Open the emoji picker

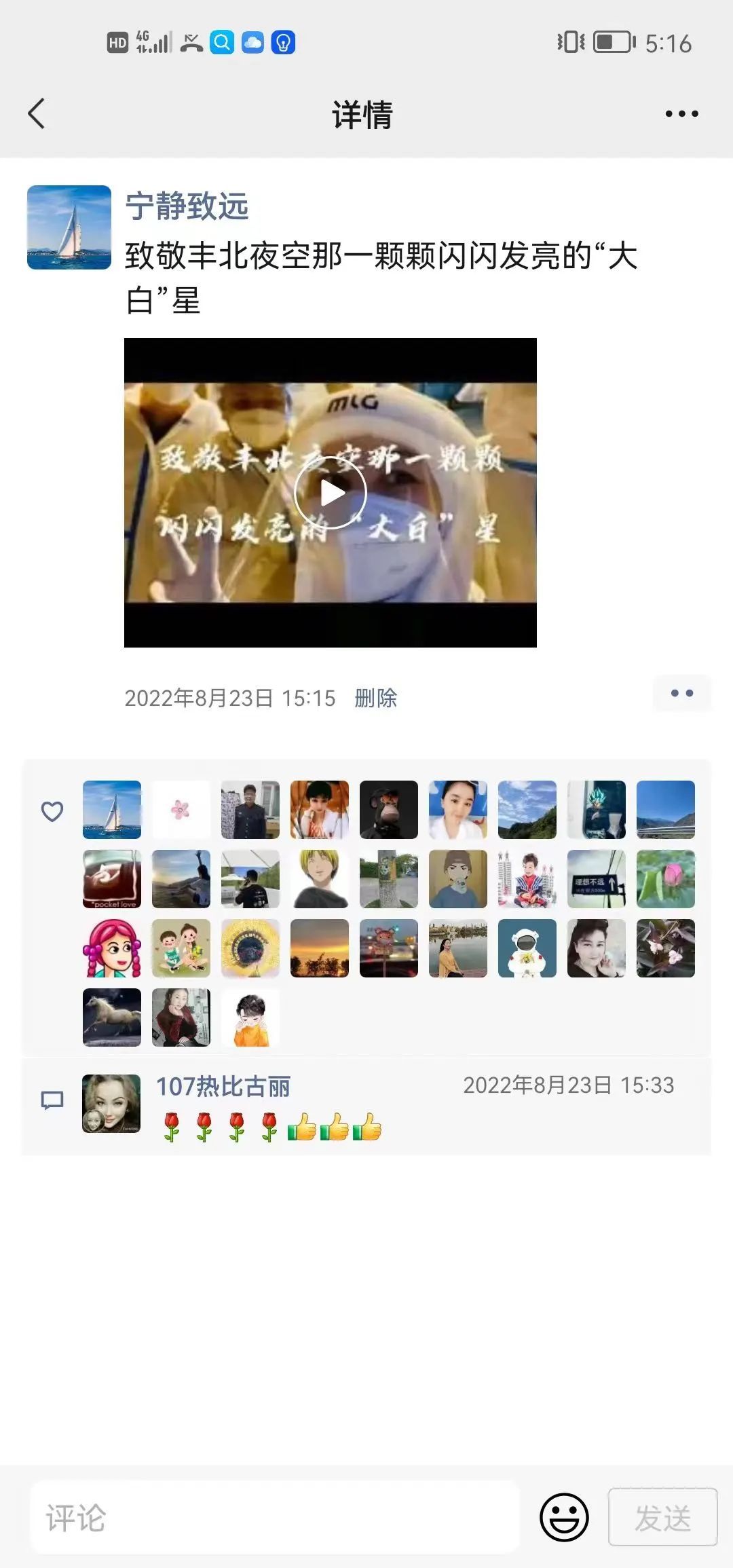tap(564, 1517)
